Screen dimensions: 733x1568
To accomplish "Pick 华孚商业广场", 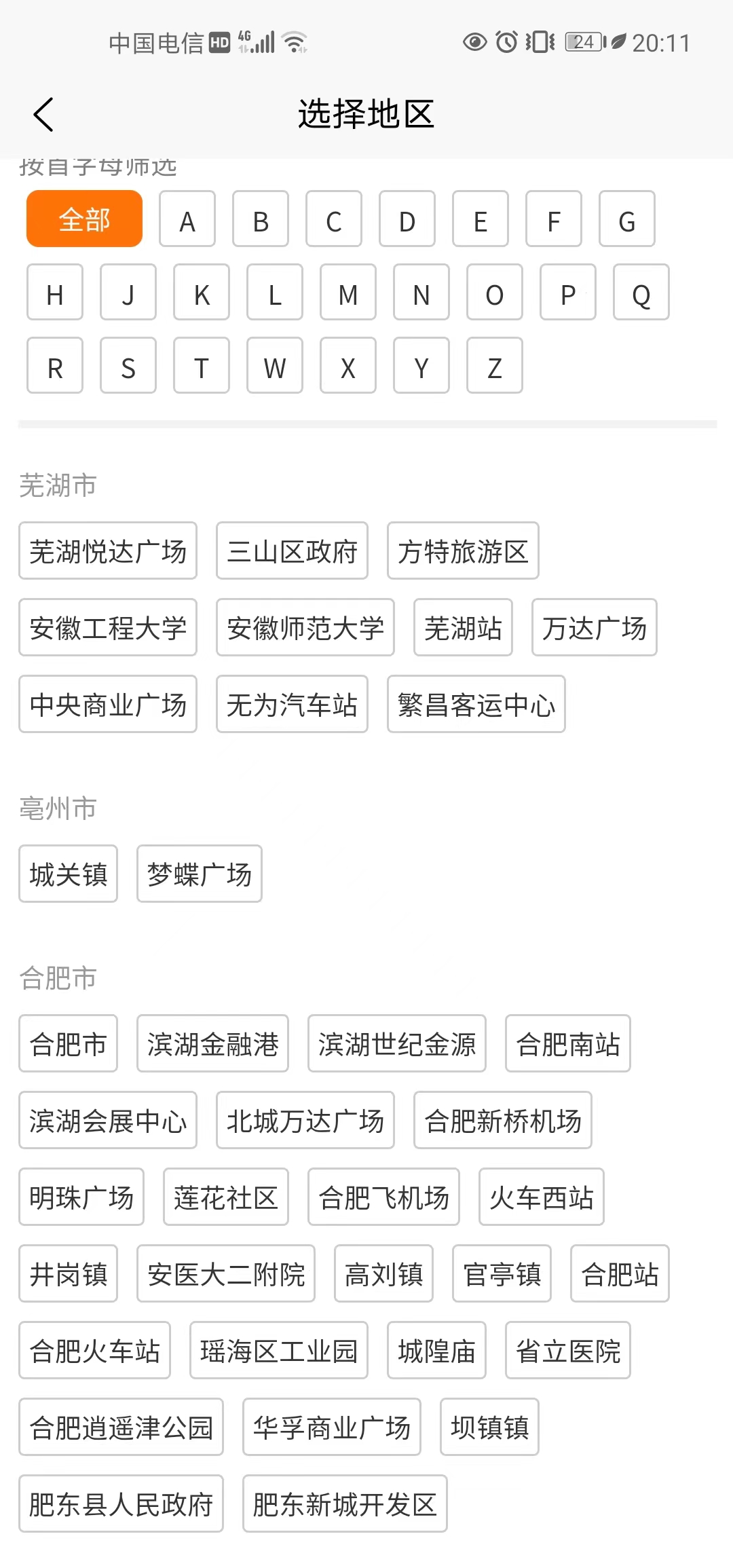I will (x=331, y=1427).
